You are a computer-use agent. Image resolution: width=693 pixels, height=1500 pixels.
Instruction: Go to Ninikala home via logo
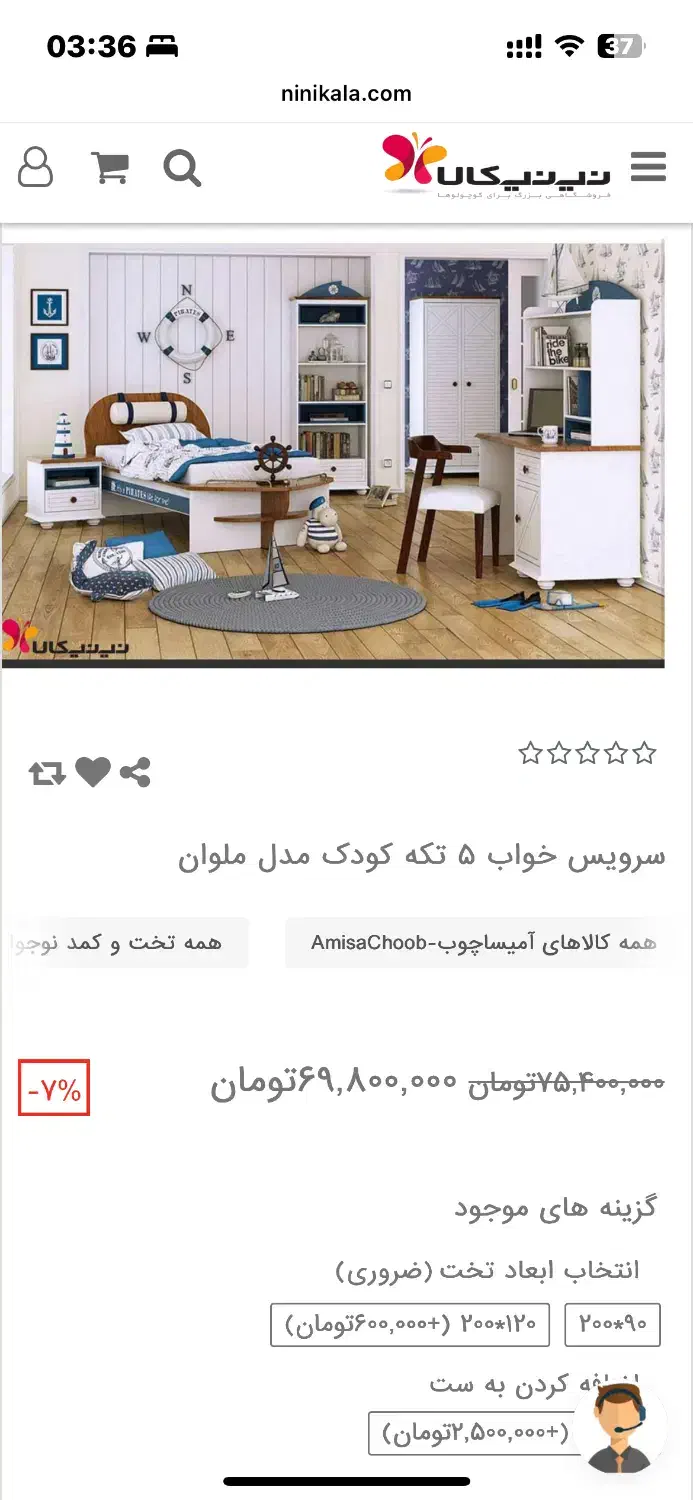(497, 165)
